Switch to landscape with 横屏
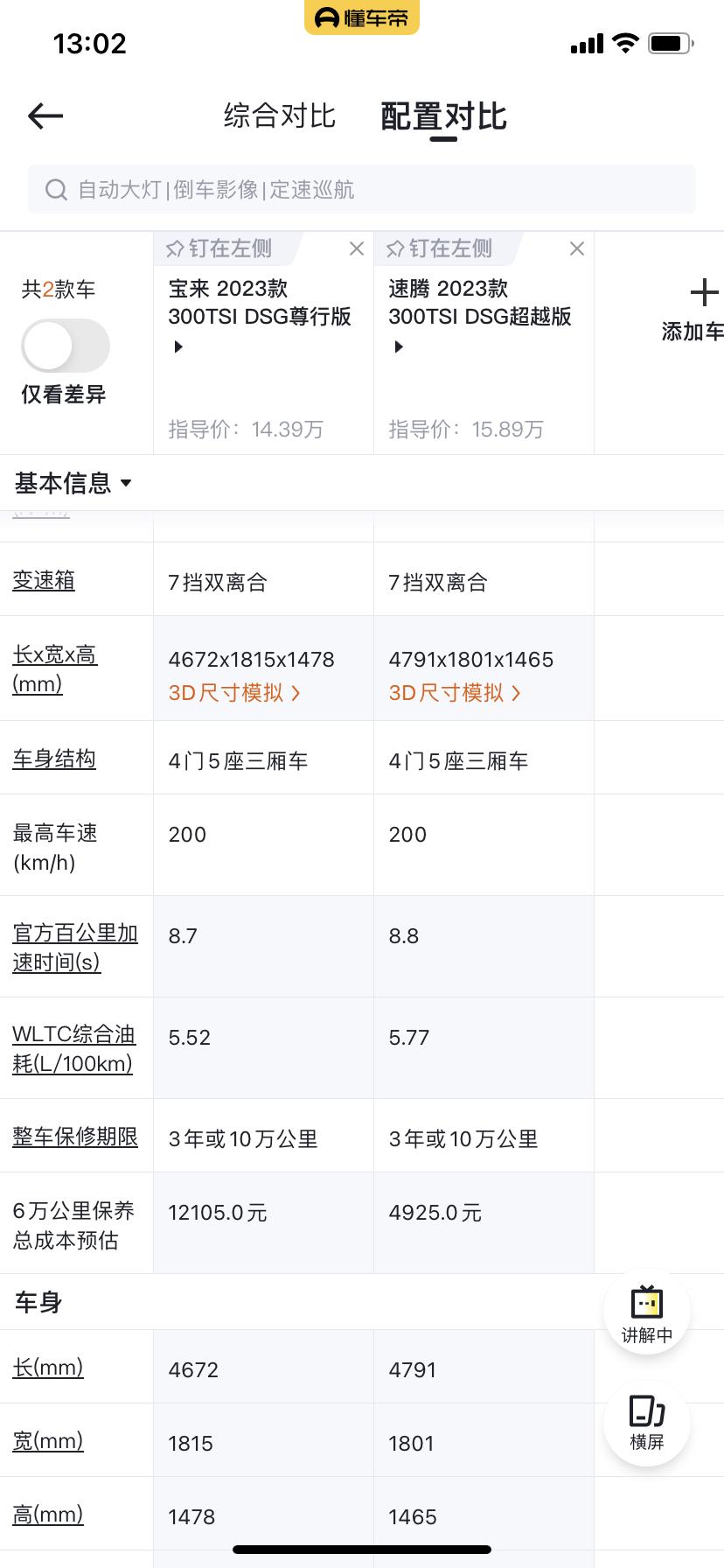Viewport: 724px width, 1568px height. pyautogui.click(x=647, y=1423)
